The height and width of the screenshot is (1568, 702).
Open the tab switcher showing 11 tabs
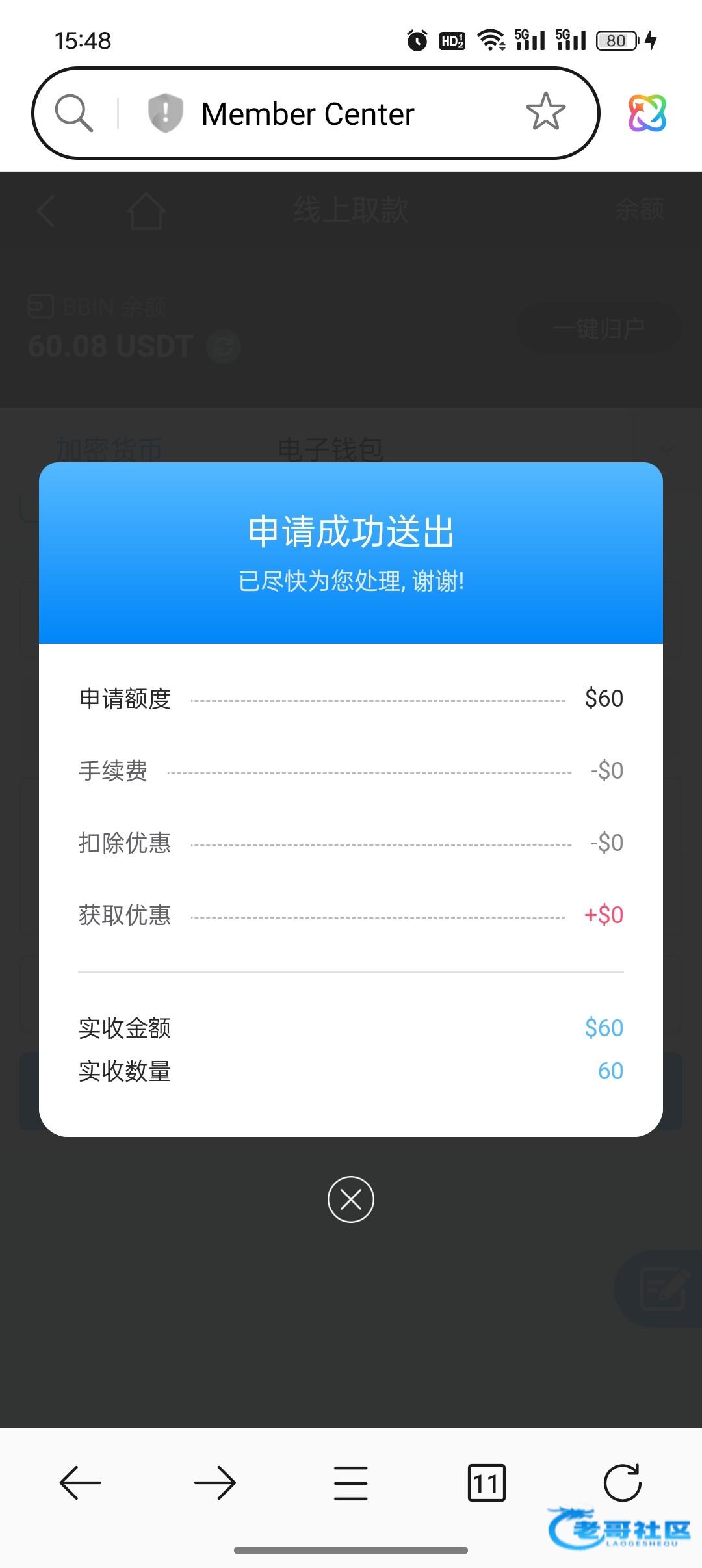point(486,1483)
